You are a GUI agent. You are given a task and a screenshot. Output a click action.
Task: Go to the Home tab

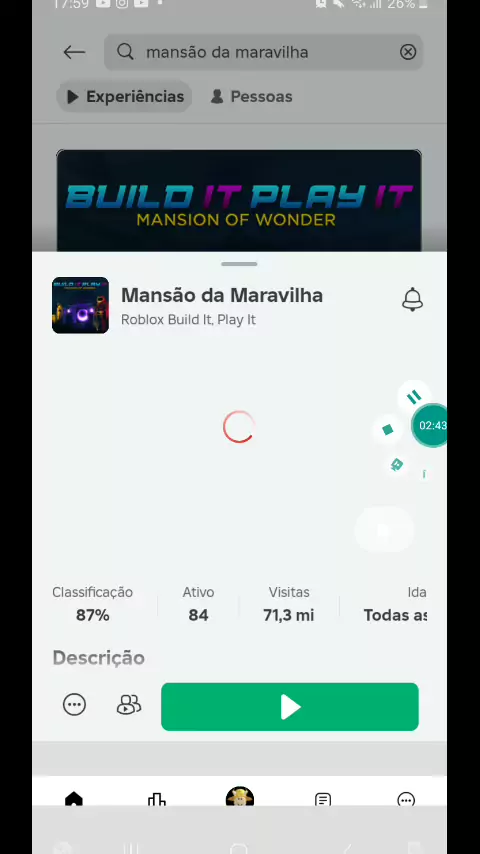point(74,800)
